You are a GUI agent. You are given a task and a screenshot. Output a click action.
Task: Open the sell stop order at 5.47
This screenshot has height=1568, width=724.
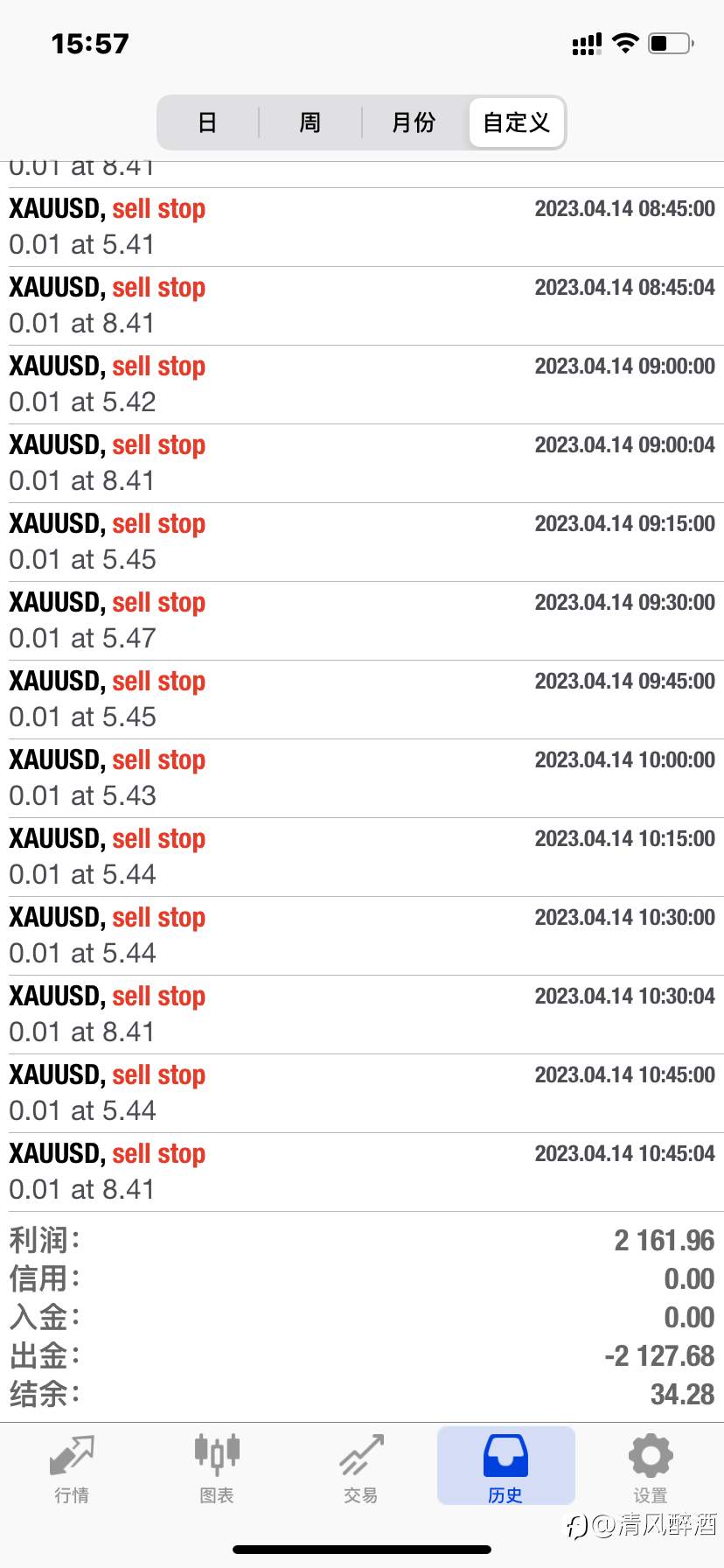(362, 621)
